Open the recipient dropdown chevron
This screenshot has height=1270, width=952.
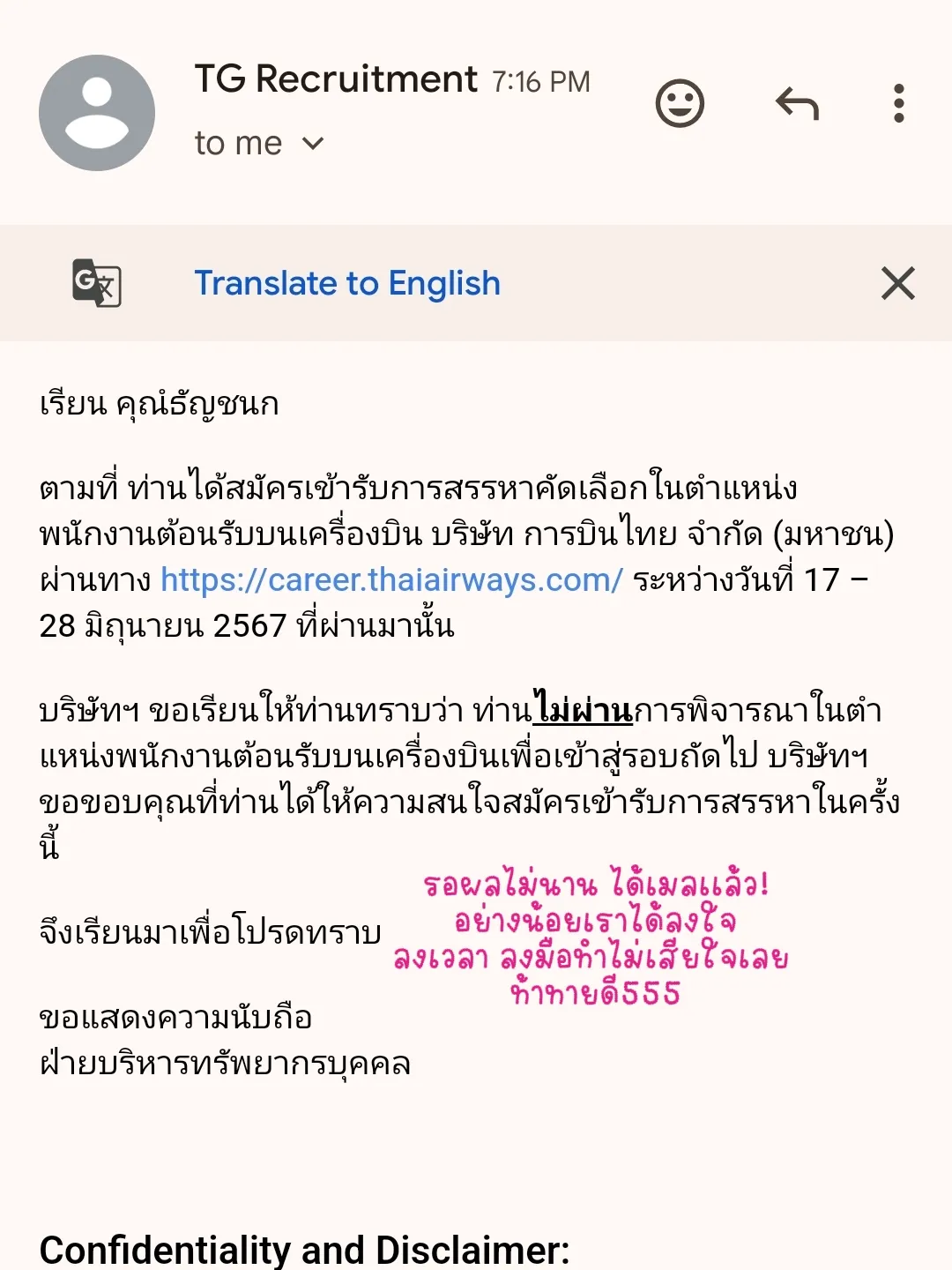[x=310, y=144]
